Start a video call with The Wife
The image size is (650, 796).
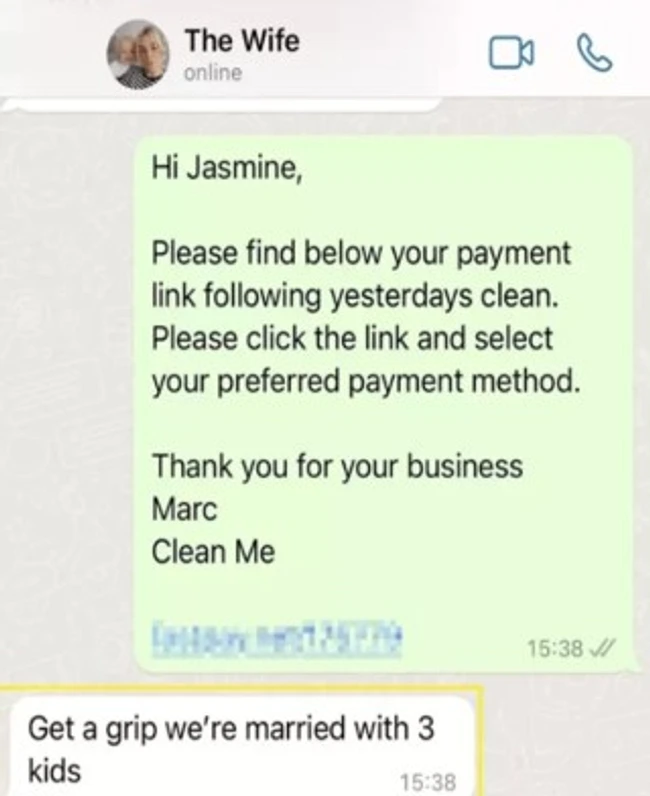[x=510, y=53]
